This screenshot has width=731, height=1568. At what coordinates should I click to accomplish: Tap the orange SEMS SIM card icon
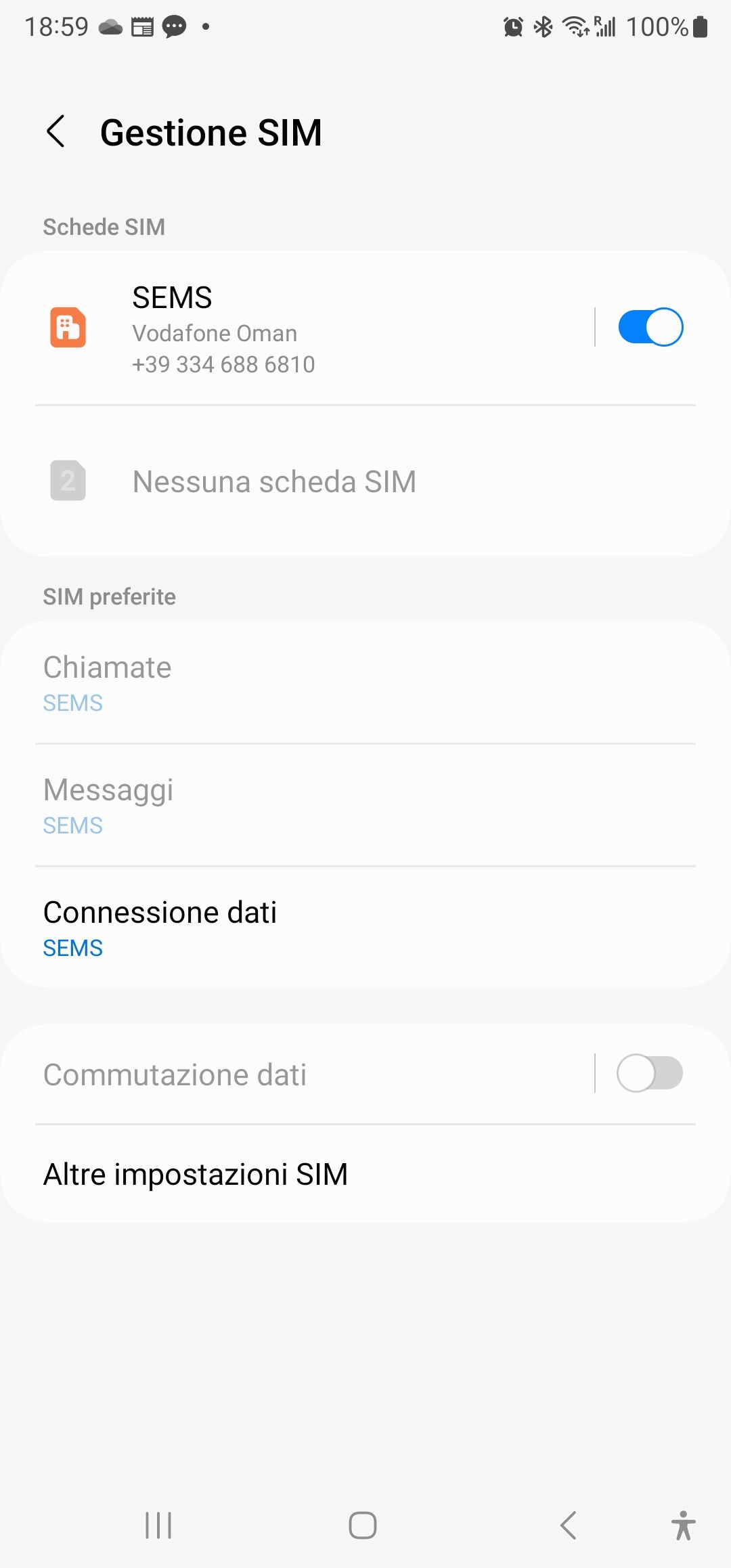point(68,327)
